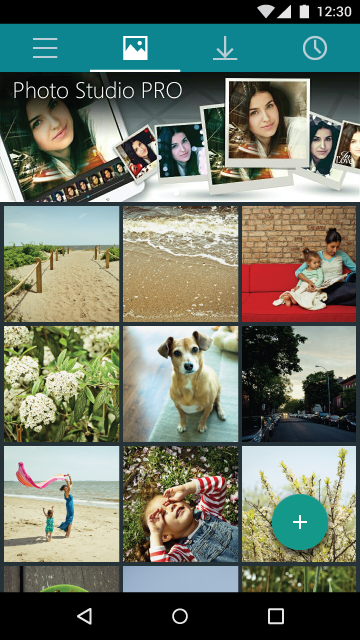The height and width of the screenshot is (640, 360).
Task: Open the sandy beach path photo
Action: click(x=62, y=264)
